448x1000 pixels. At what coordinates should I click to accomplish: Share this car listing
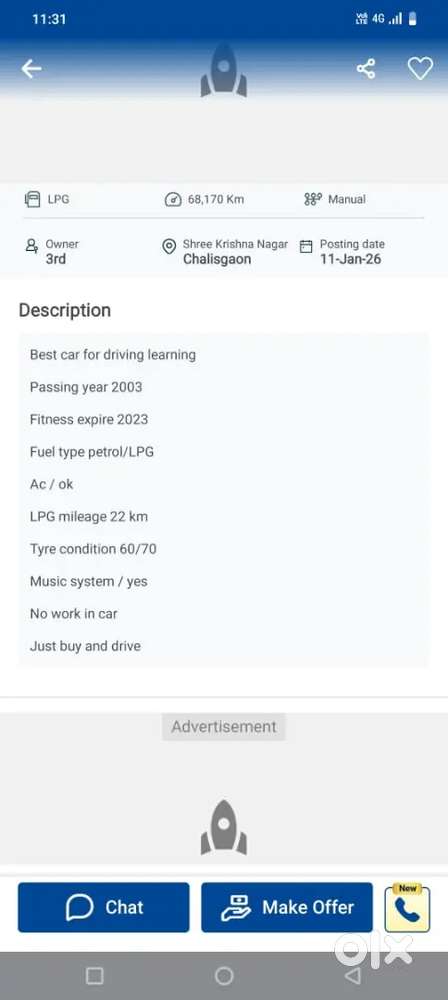pyautogui.click(x=366, y=69)
